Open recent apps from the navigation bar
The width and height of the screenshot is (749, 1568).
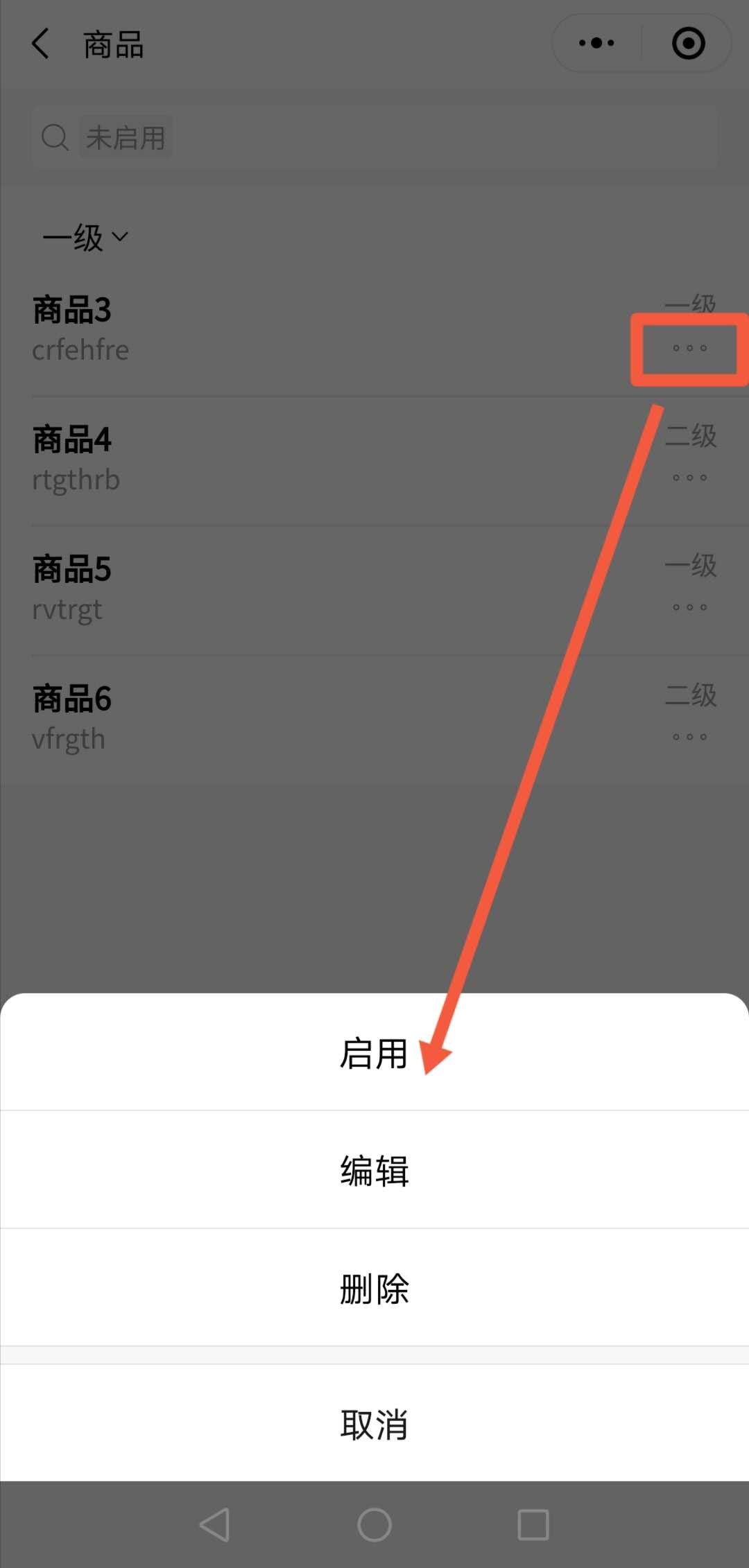(533, 1525)
